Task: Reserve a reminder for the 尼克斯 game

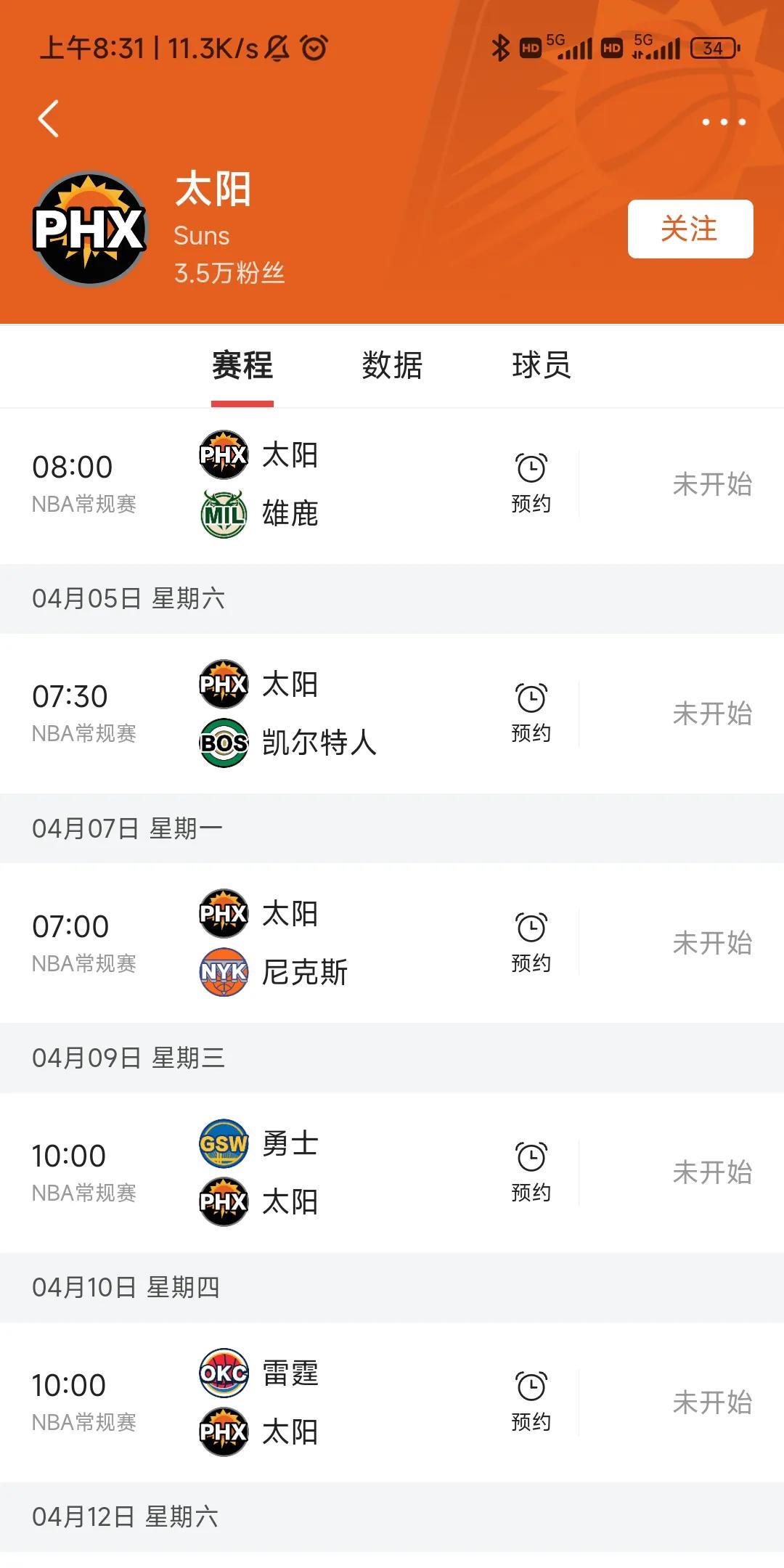Action: point(531,942)
